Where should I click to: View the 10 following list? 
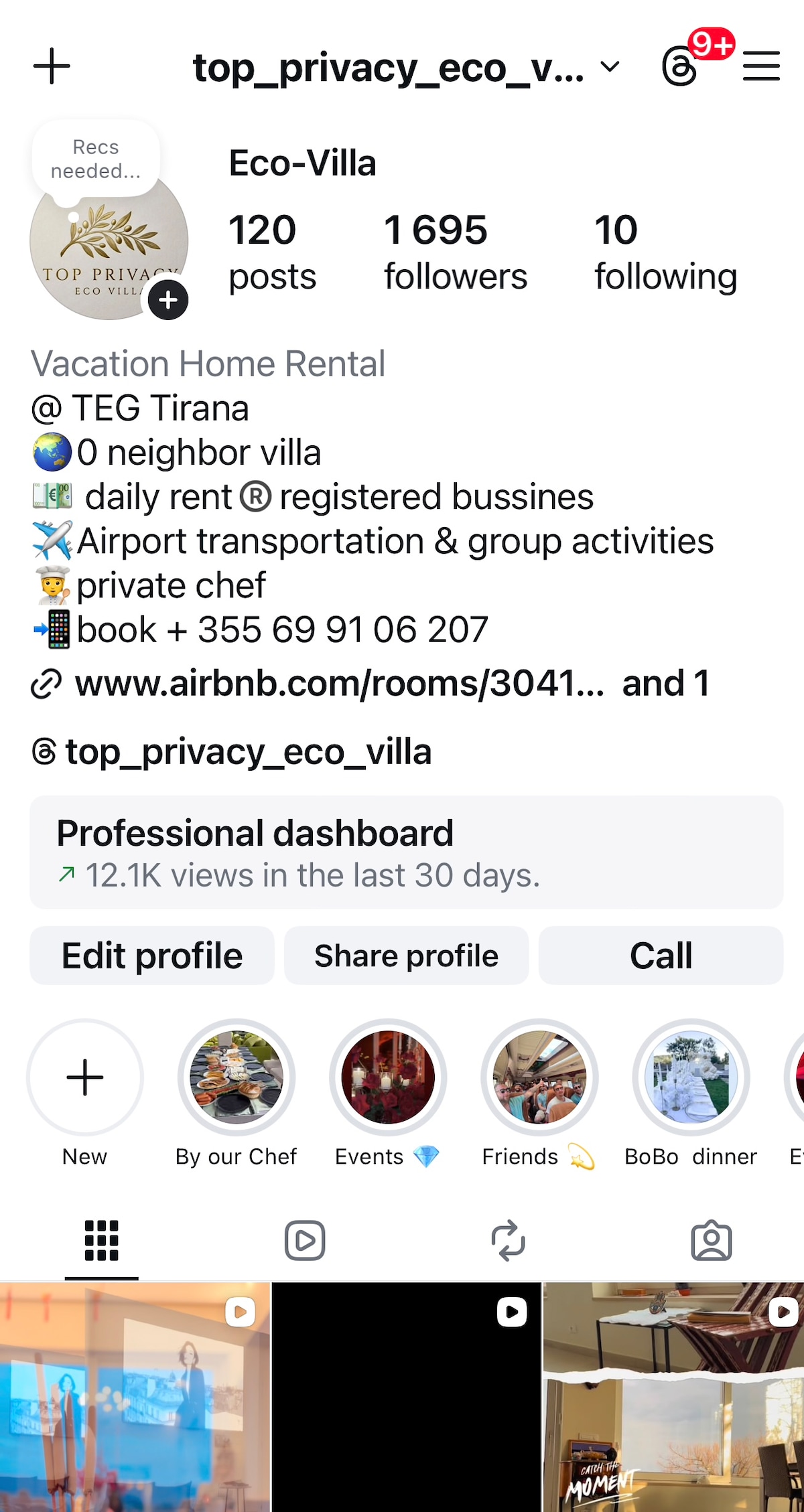click(665, 252)
